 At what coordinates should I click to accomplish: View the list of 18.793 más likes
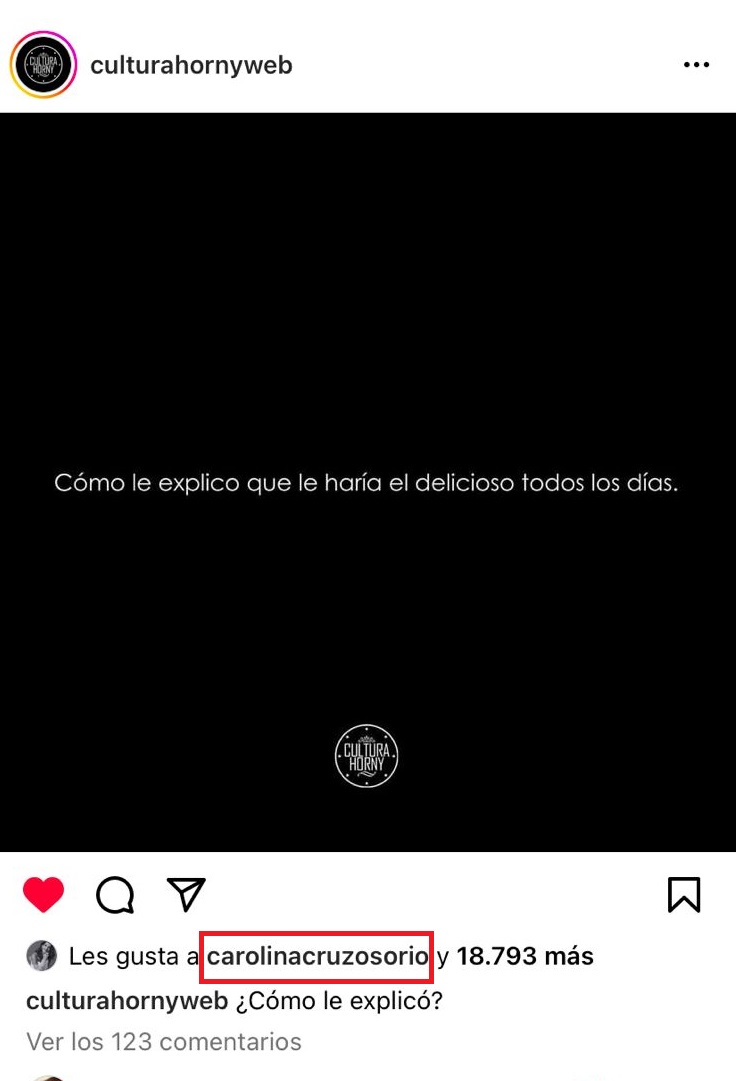coord(525,957)
